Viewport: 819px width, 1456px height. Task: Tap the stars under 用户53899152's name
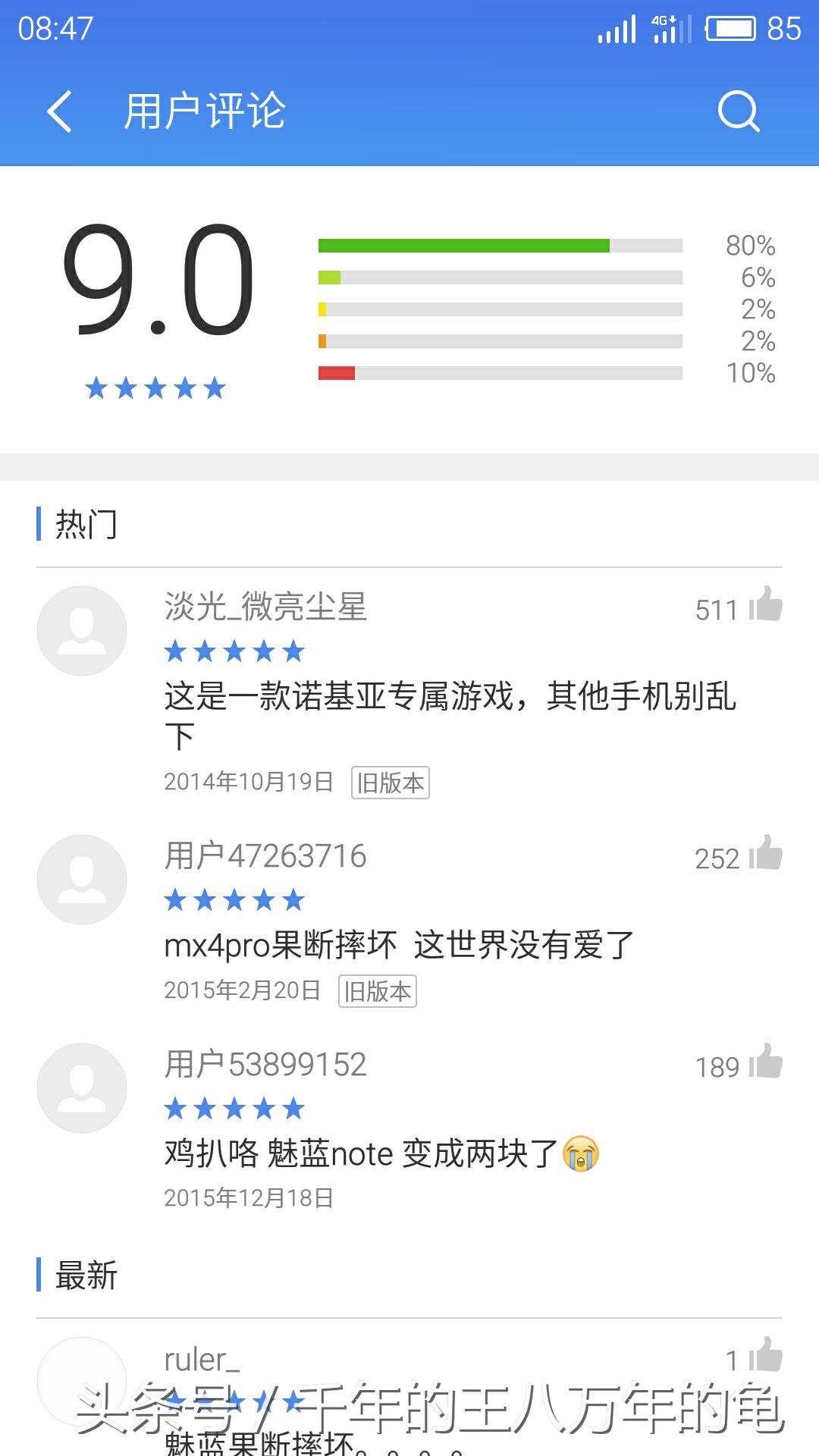(233, 1109)
